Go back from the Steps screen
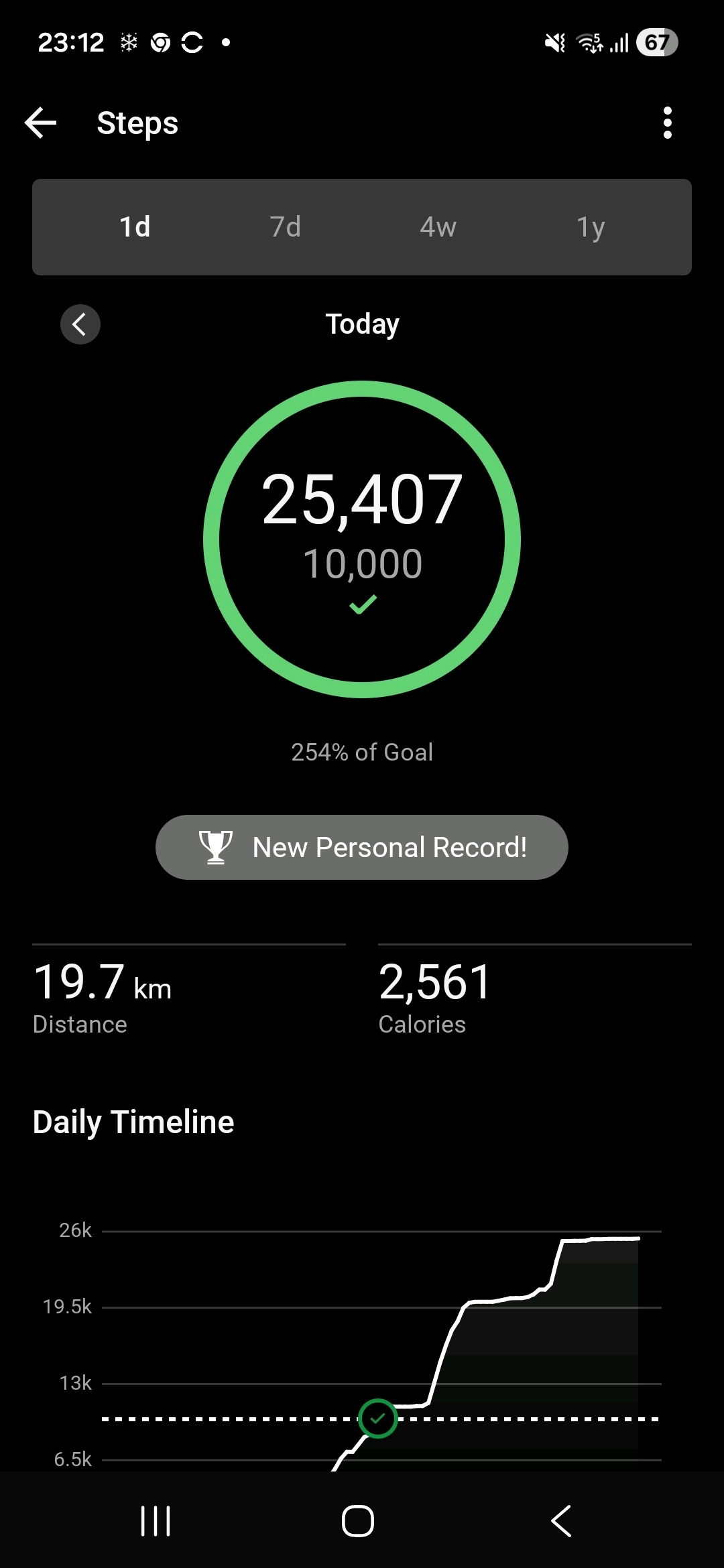The image size is (724, 1568). click(41, 123)
